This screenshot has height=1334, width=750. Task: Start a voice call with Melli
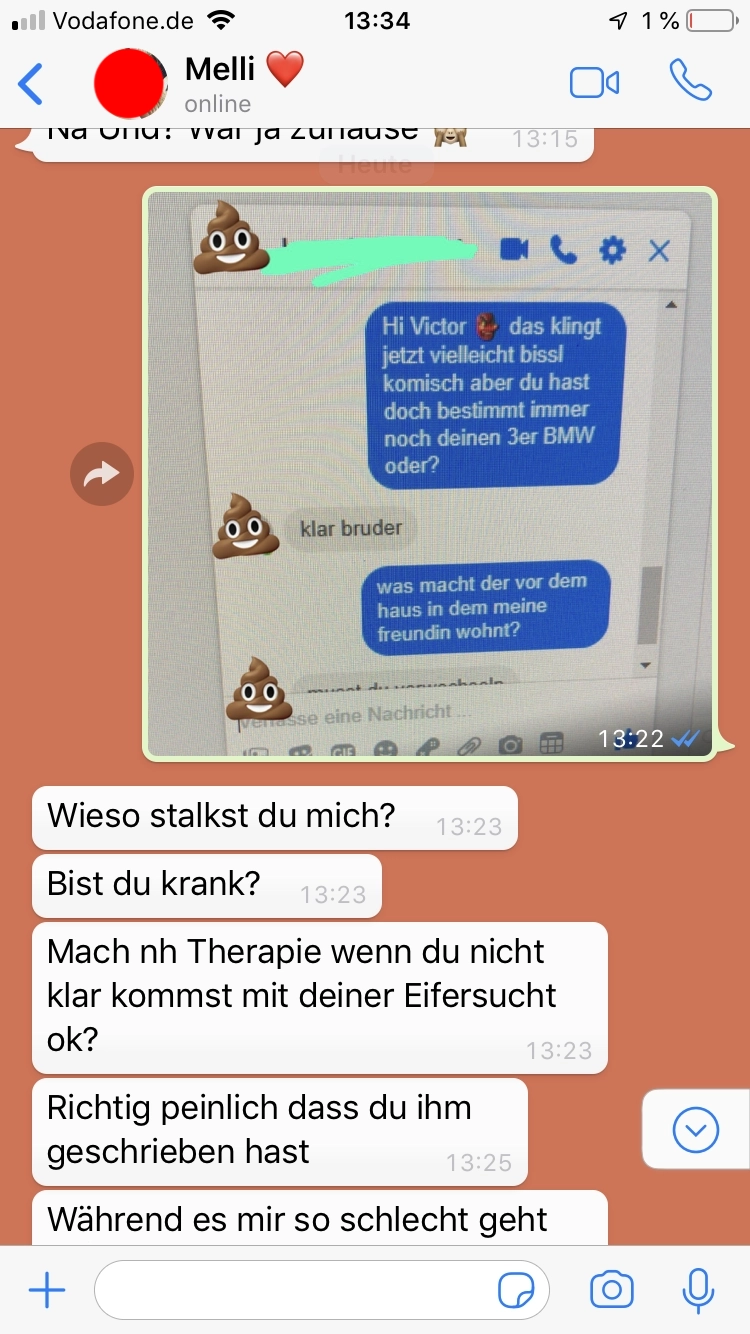point(690,82)
